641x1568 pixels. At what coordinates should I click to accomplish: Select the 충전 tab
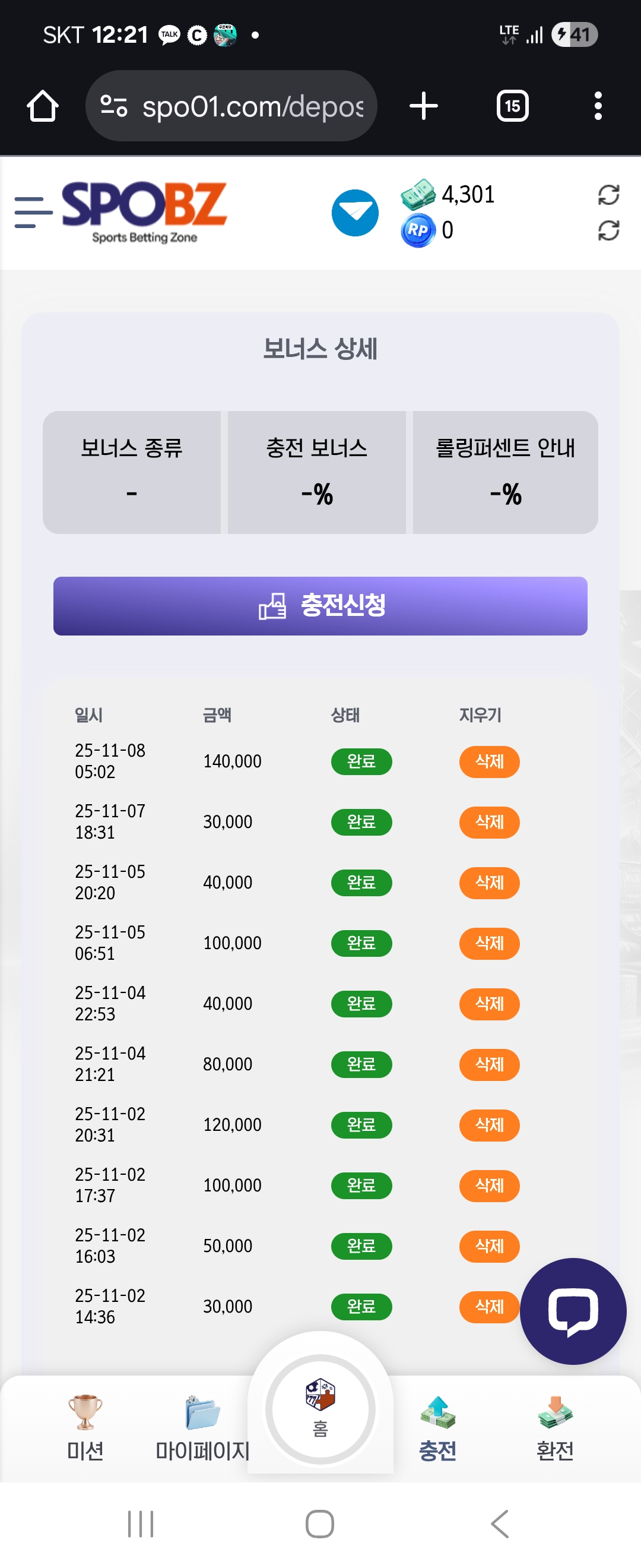[x=437, y=1428]
